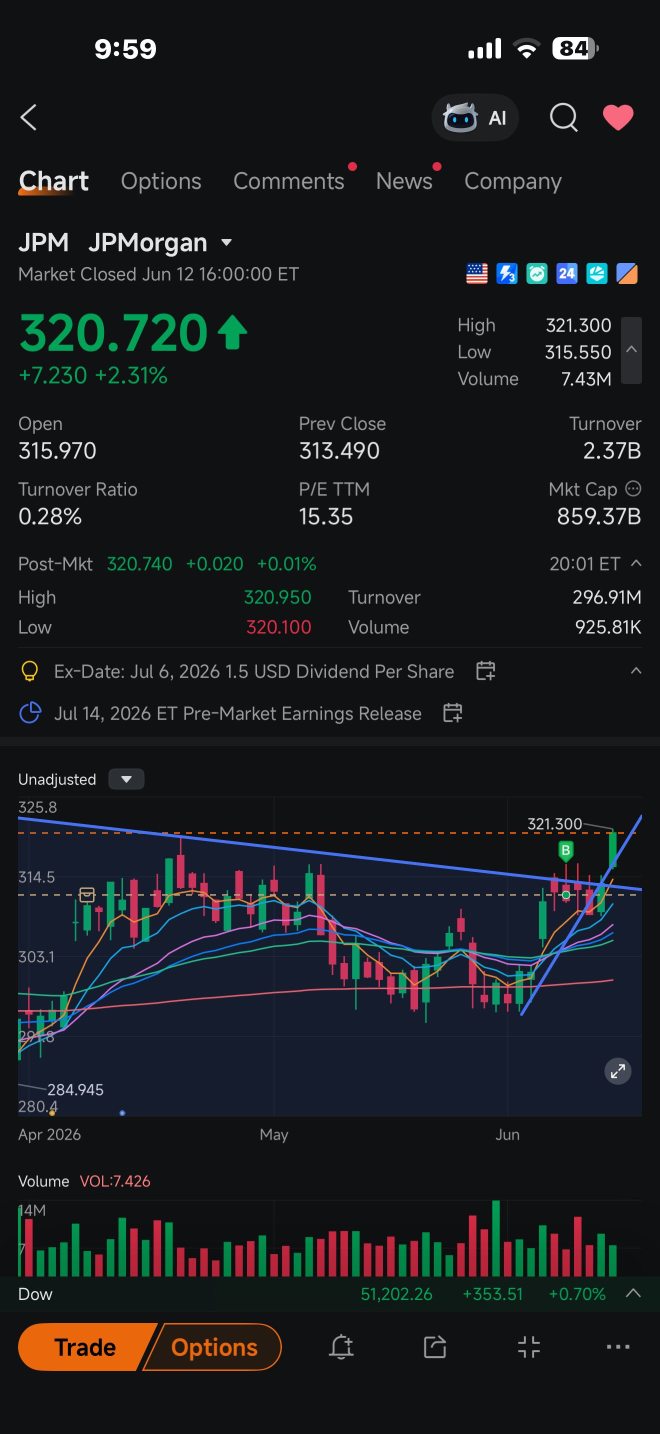Switch to the Options tab

[161, 181]
